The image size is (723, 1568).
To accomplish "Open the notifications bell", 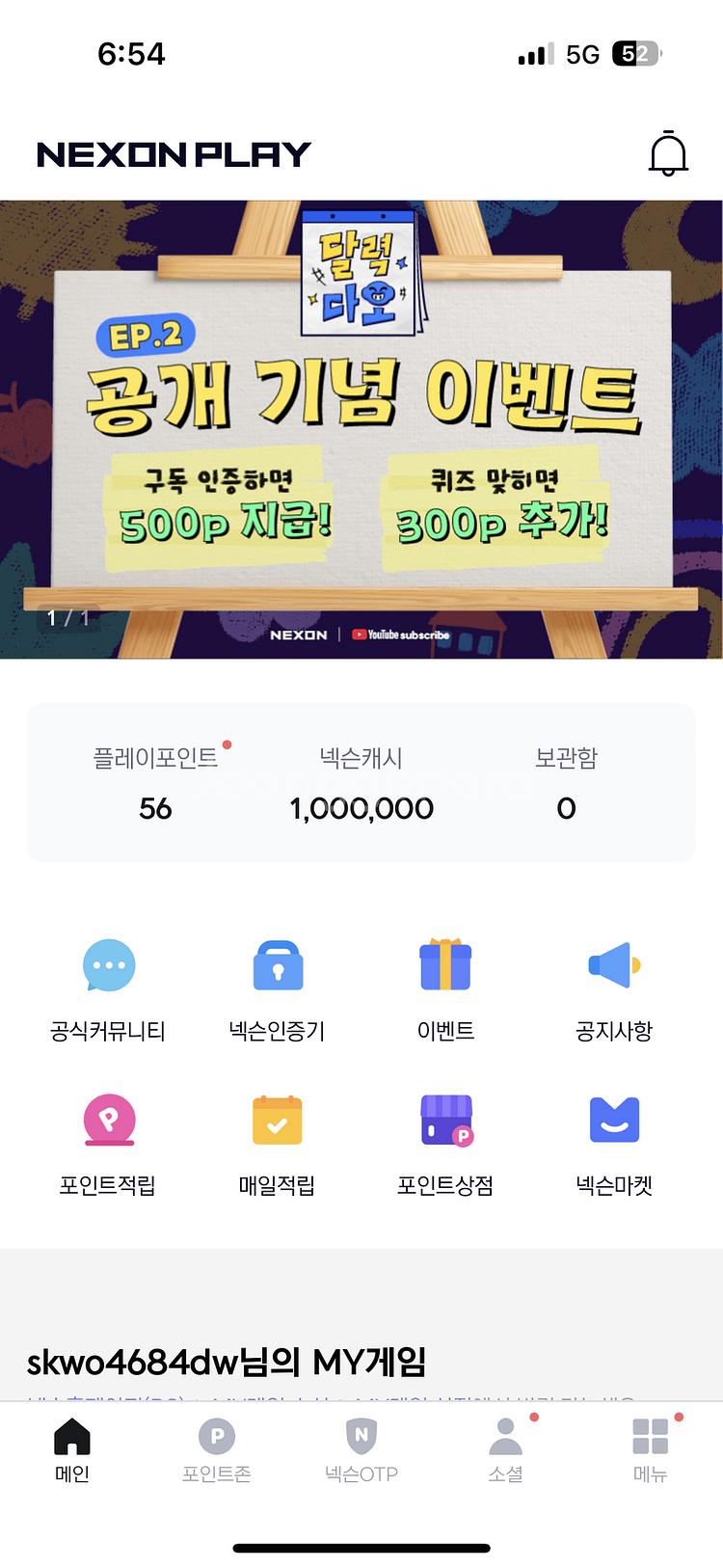I will click(x=668, y=153).
